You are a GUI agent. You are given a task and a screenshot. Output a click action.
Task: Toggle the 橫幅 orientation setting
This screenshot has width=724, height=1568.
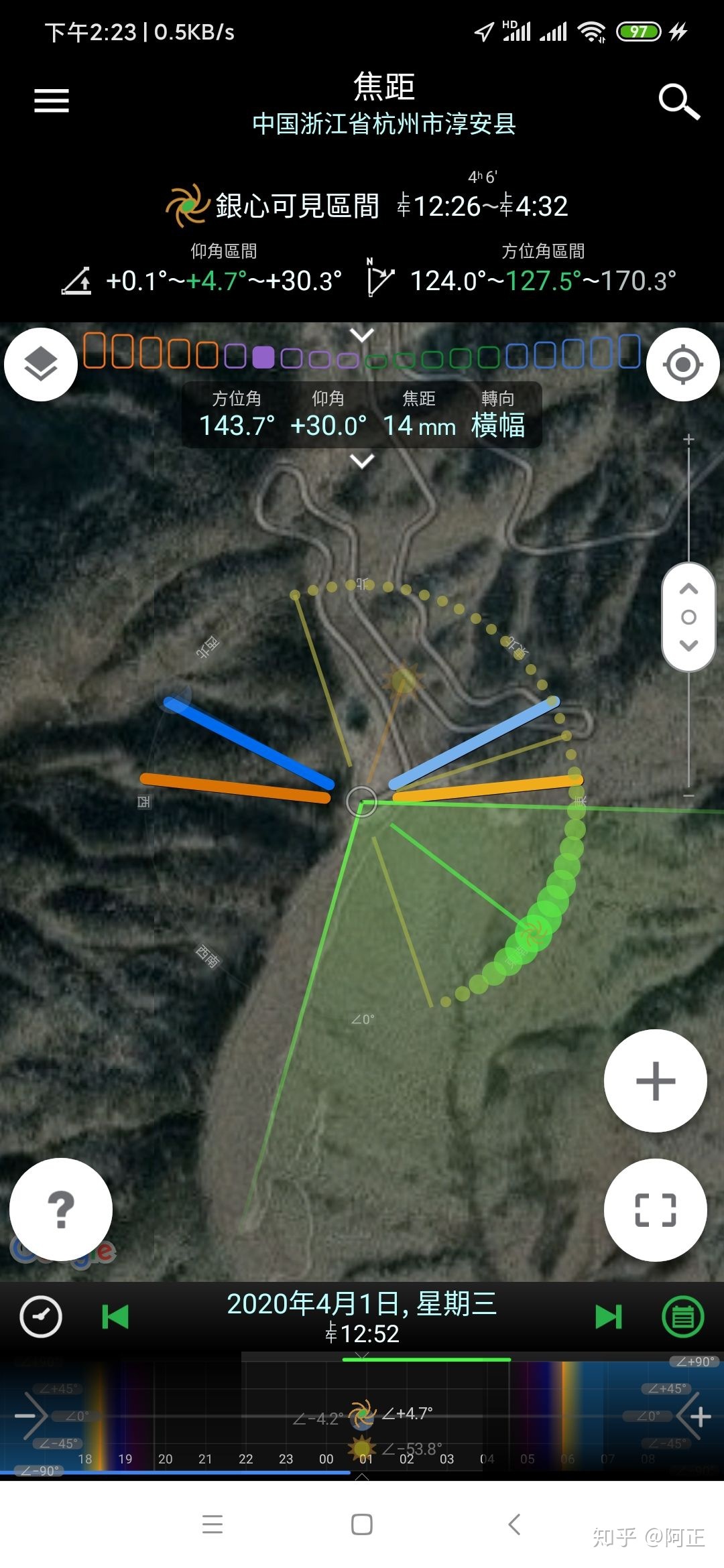click(497, 426)
